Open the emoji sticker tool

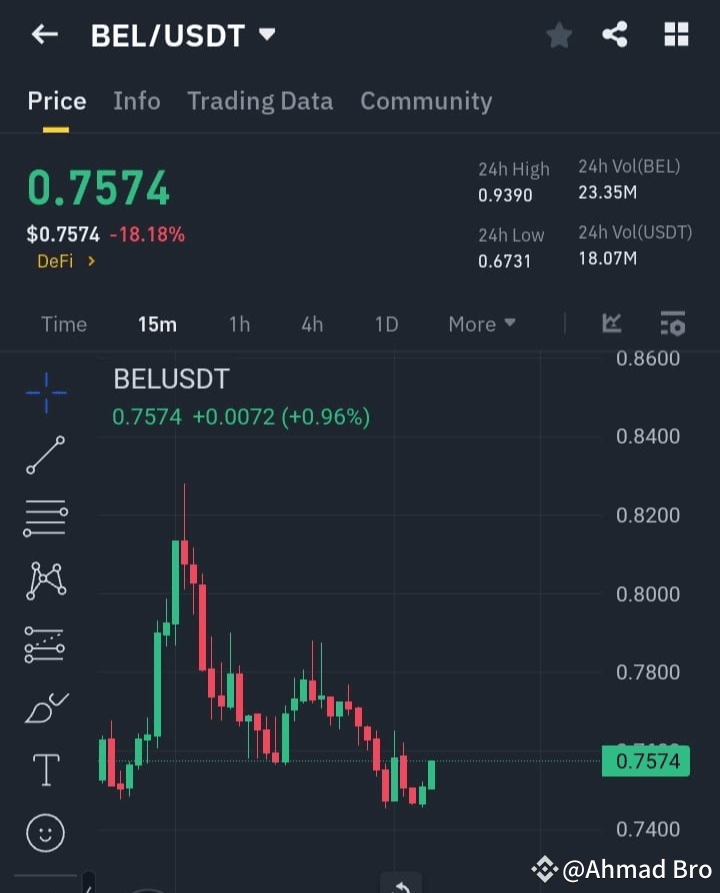click(x=45, y=832)
